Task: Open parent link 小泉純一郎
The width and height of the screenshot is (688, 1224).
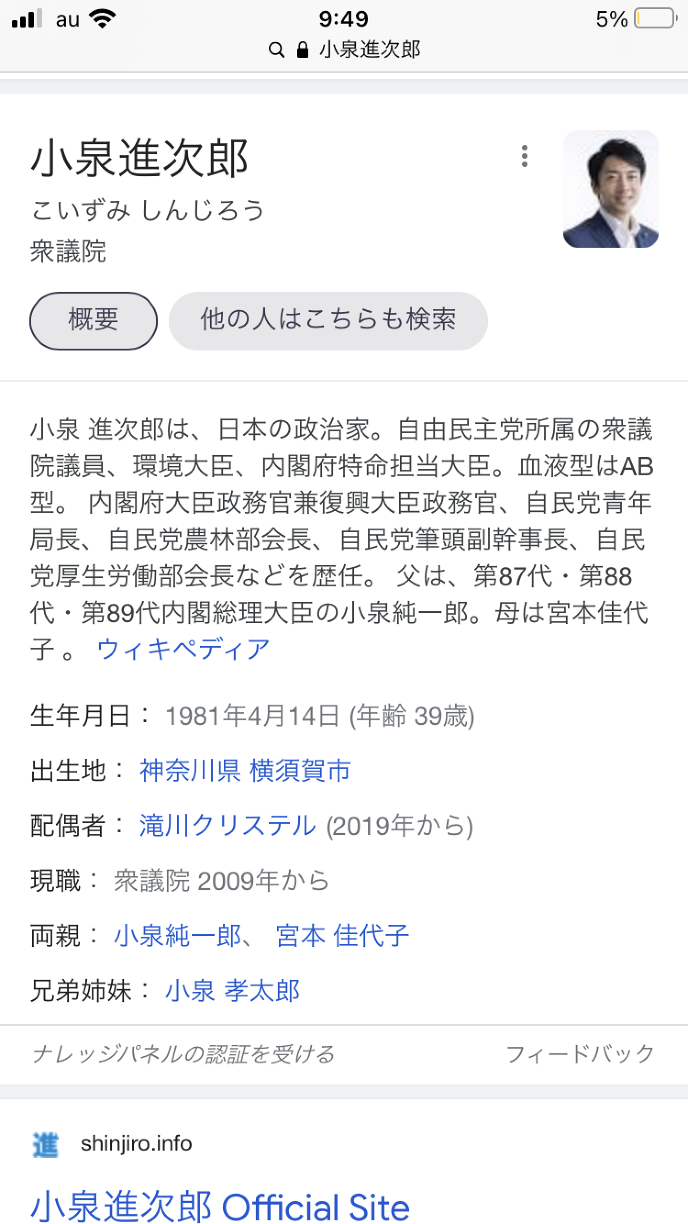Action: coord(178,936)
